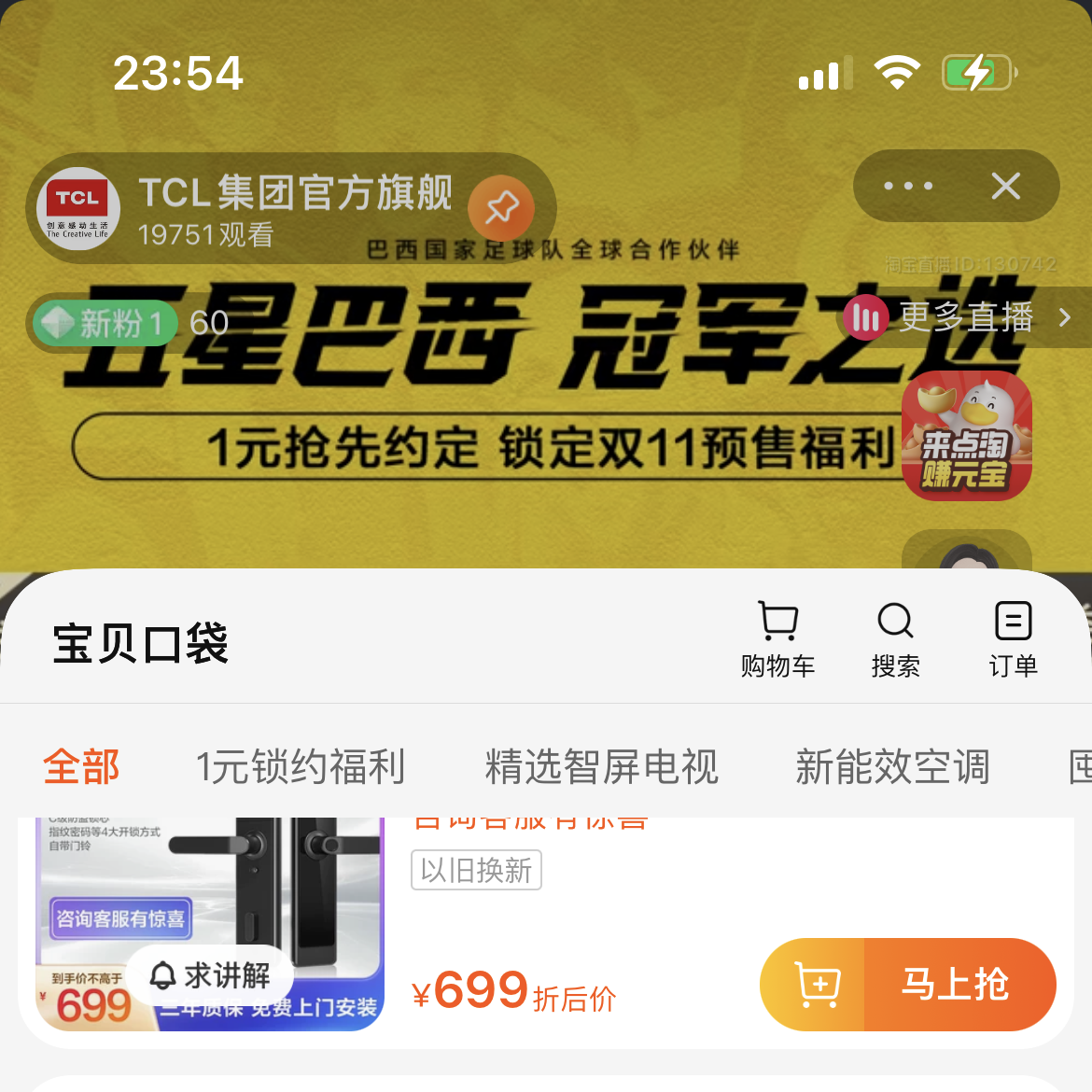Request explanation with 求讲解
Viewport: 1092px width, 1092px height.
(x=211, y=976)
